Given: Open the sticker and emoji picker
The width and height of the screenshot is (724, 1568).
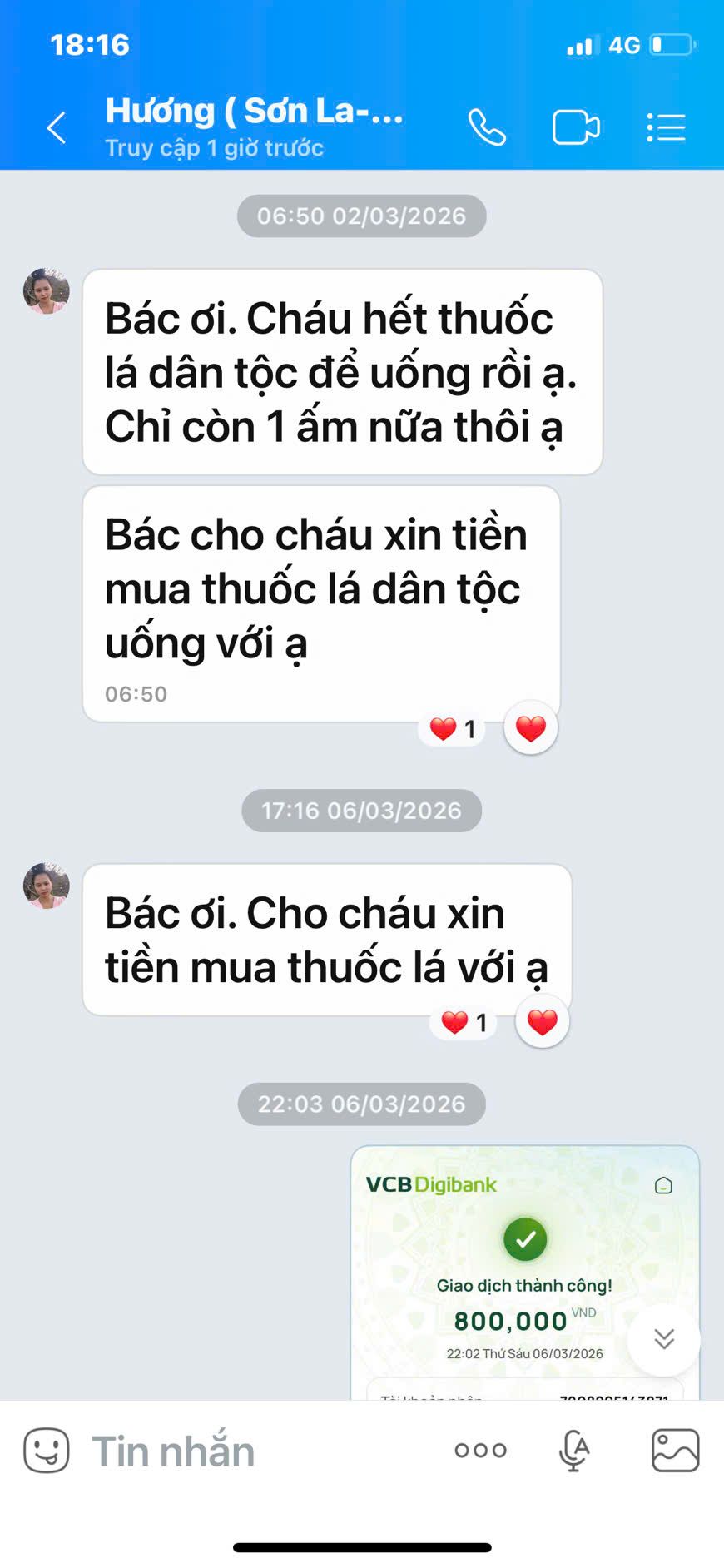Looking at the screenshot, I should coord(47,1451).
